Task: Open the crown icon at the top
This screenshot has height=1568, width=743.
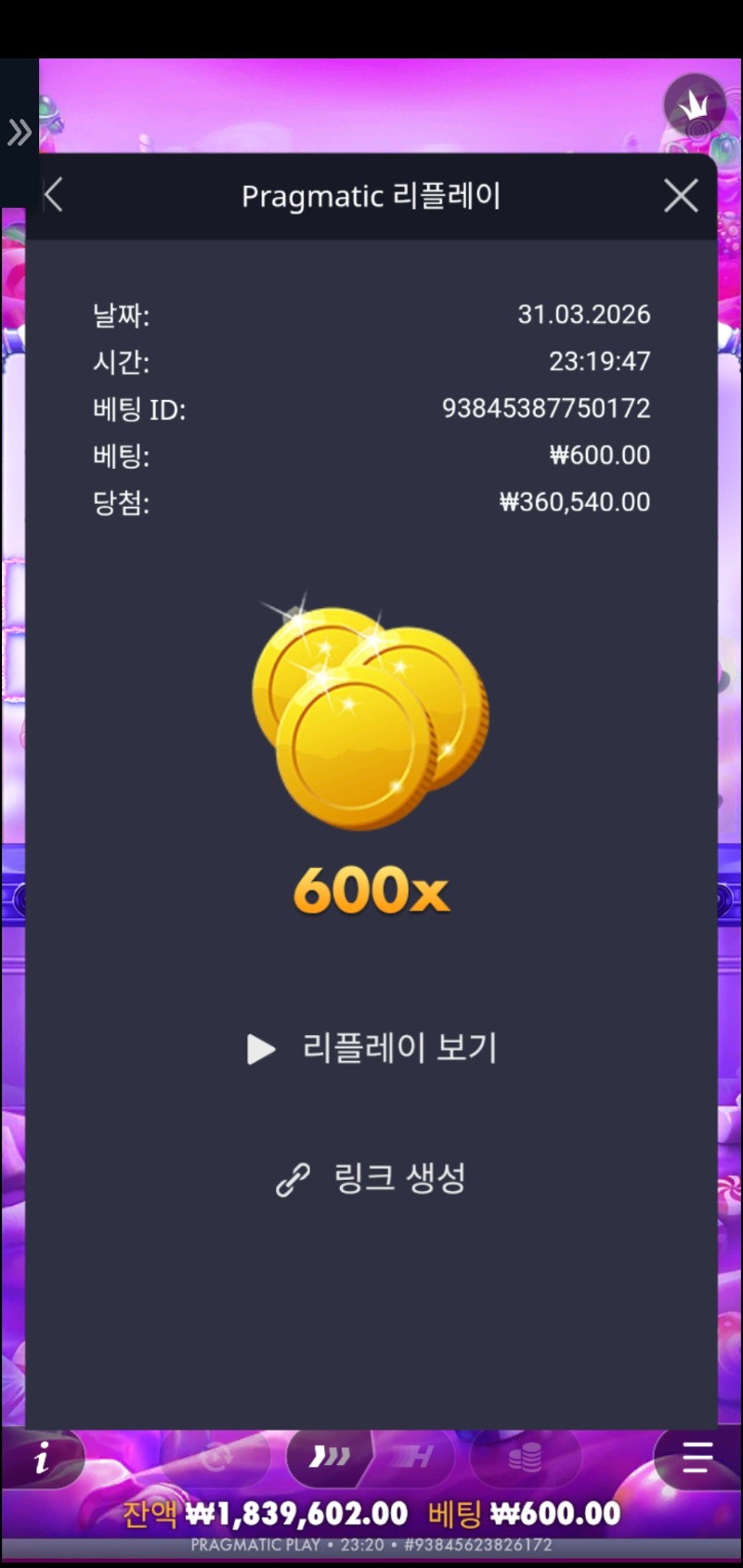Action: click(x=694, y=105)
